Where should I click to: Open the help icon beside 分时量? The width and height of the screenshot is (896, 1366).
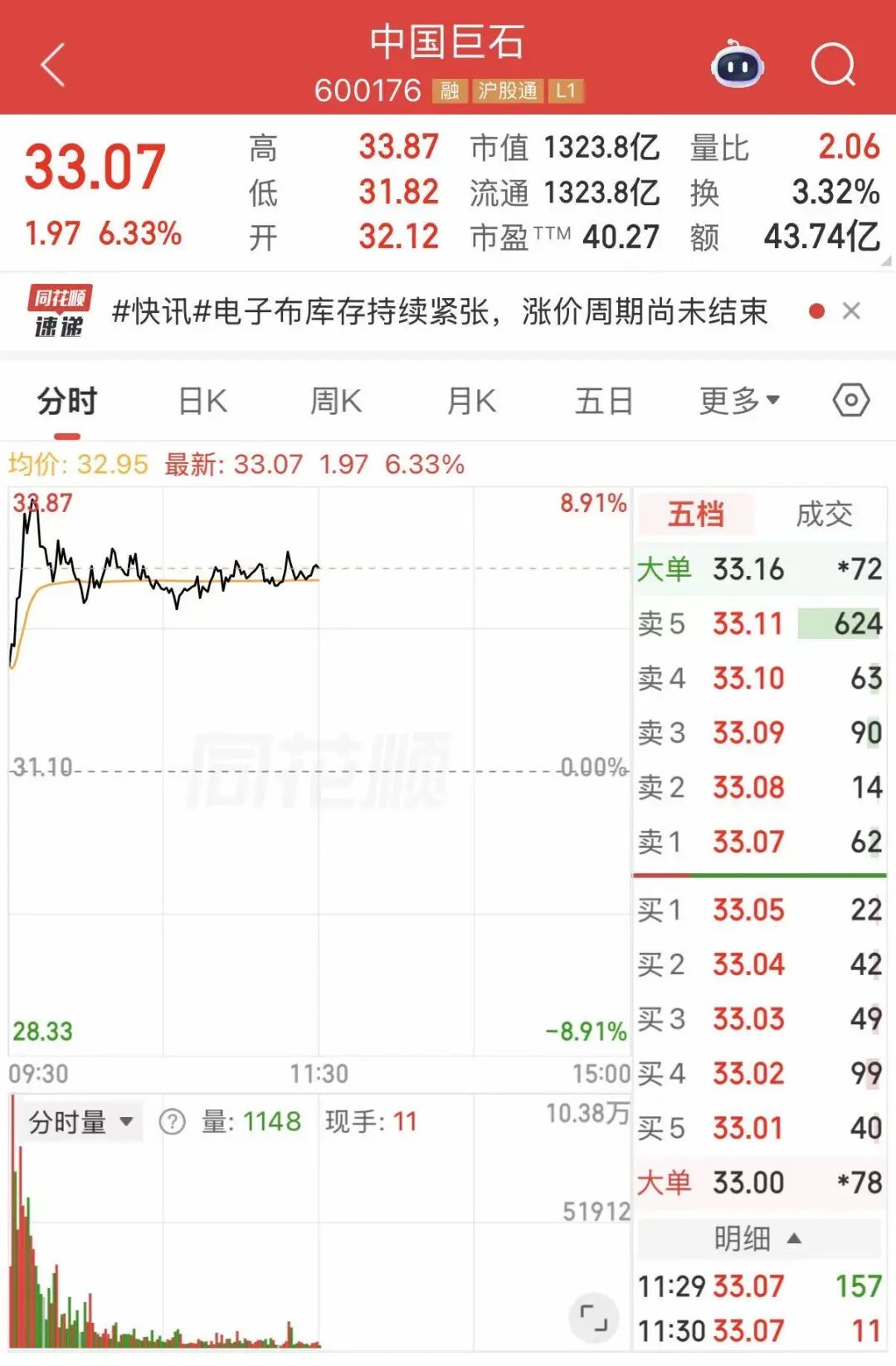[172, 1122]
